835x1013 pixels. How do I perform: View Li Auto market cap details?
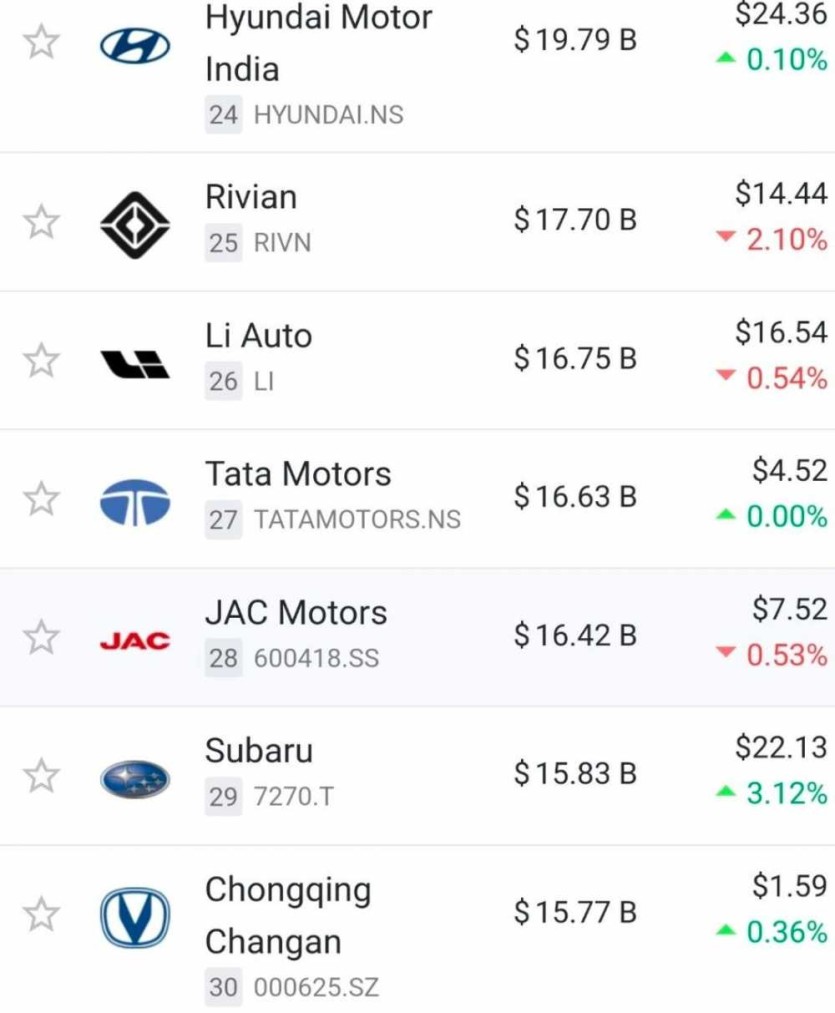coord(575,359)
